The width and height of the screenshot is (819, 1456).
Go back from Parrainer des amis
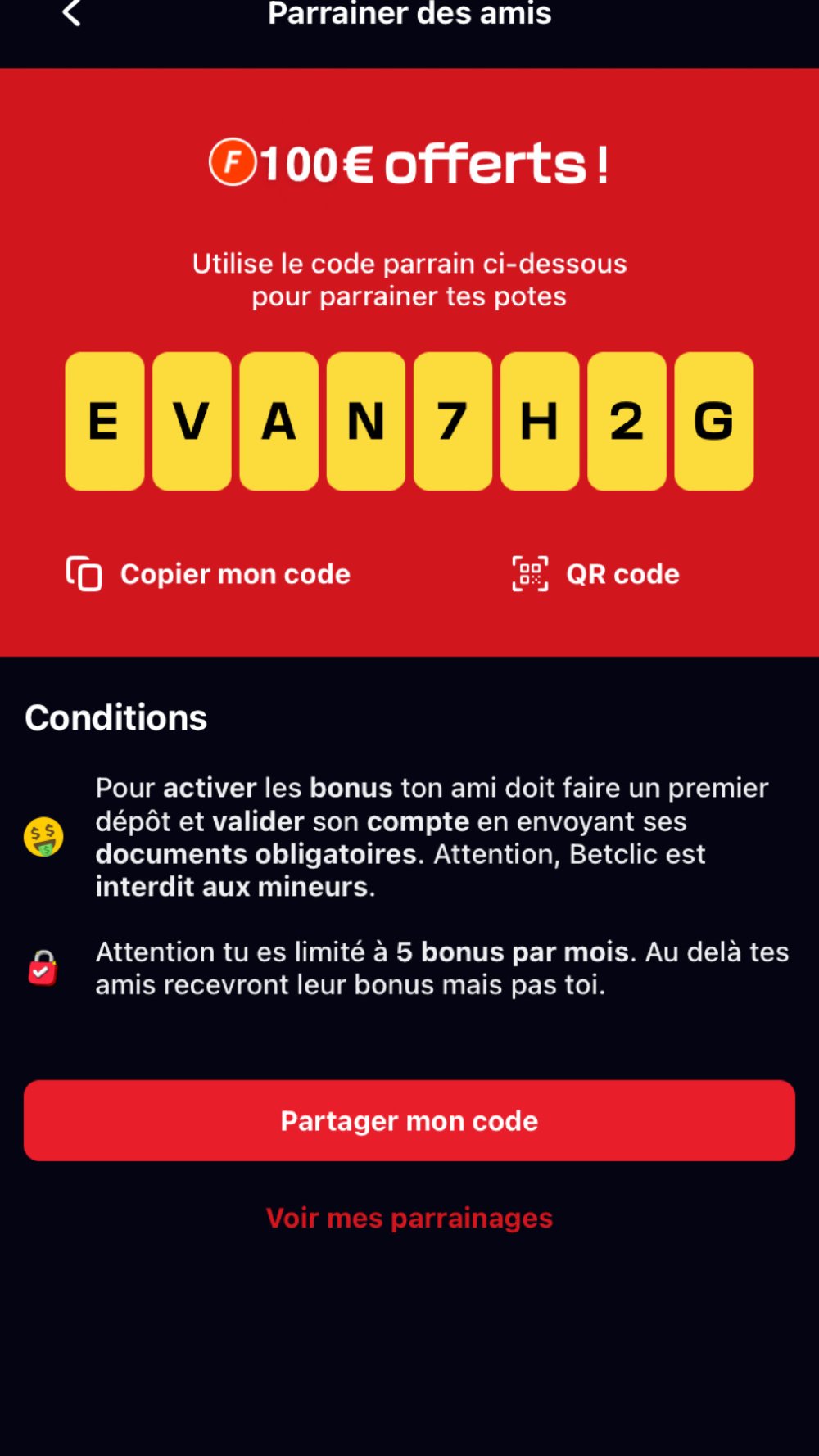(x=72, y=13)
